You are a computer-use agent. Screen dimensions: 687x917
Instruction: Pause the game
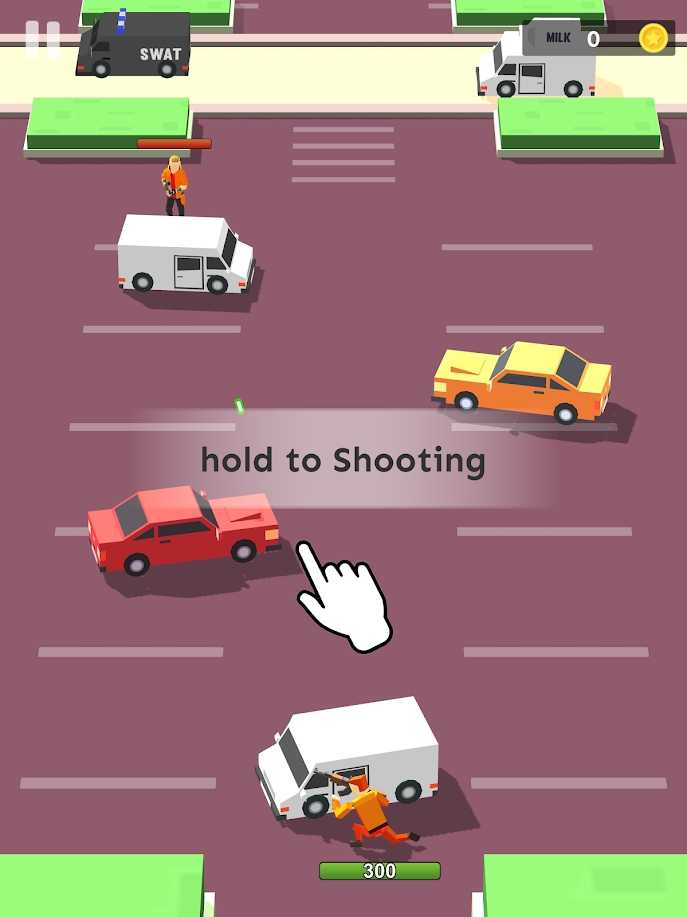pos(42,39)
